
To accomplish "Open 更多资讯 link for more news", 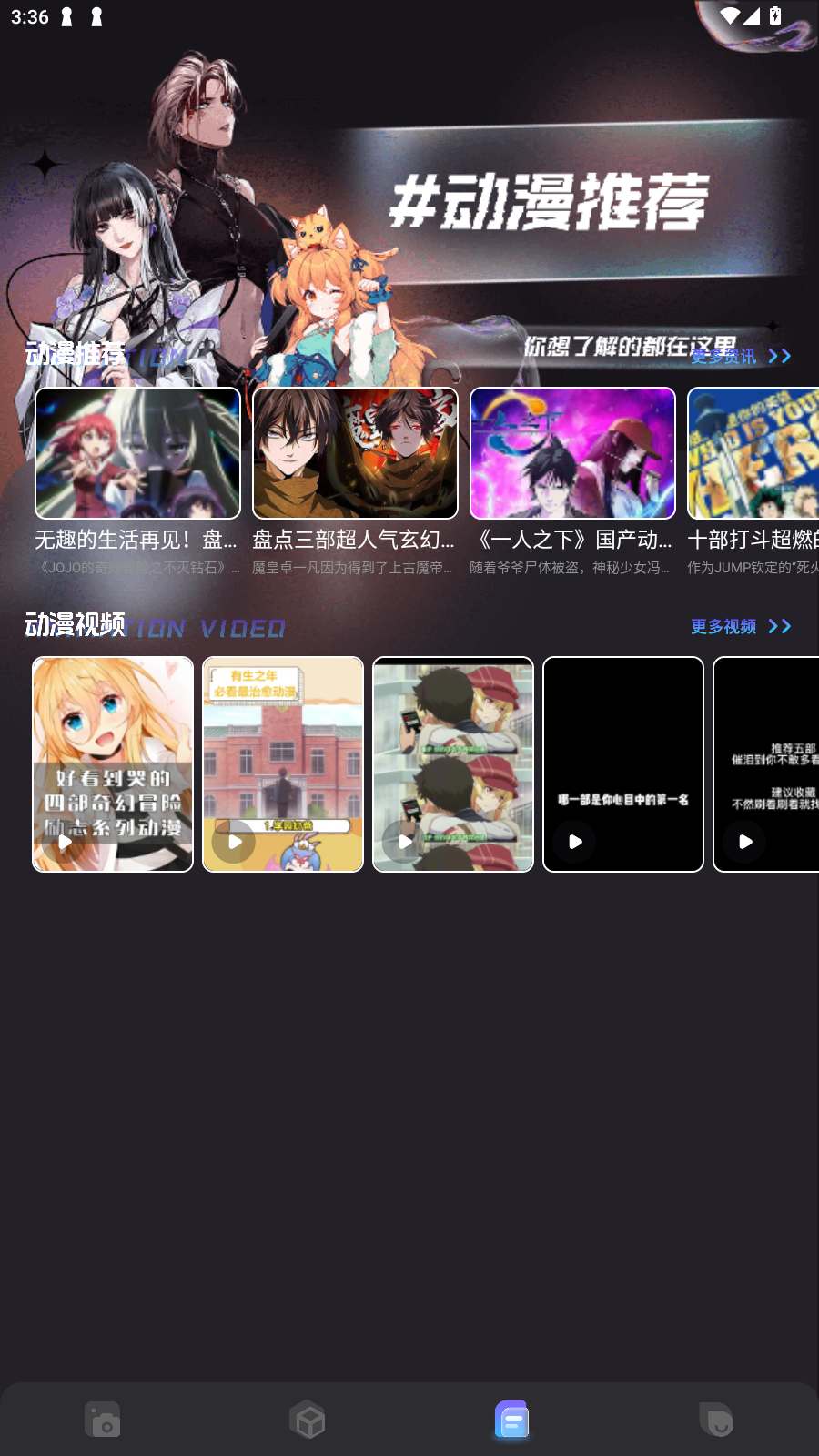I will pyautogui.click(x=740, y=356).
